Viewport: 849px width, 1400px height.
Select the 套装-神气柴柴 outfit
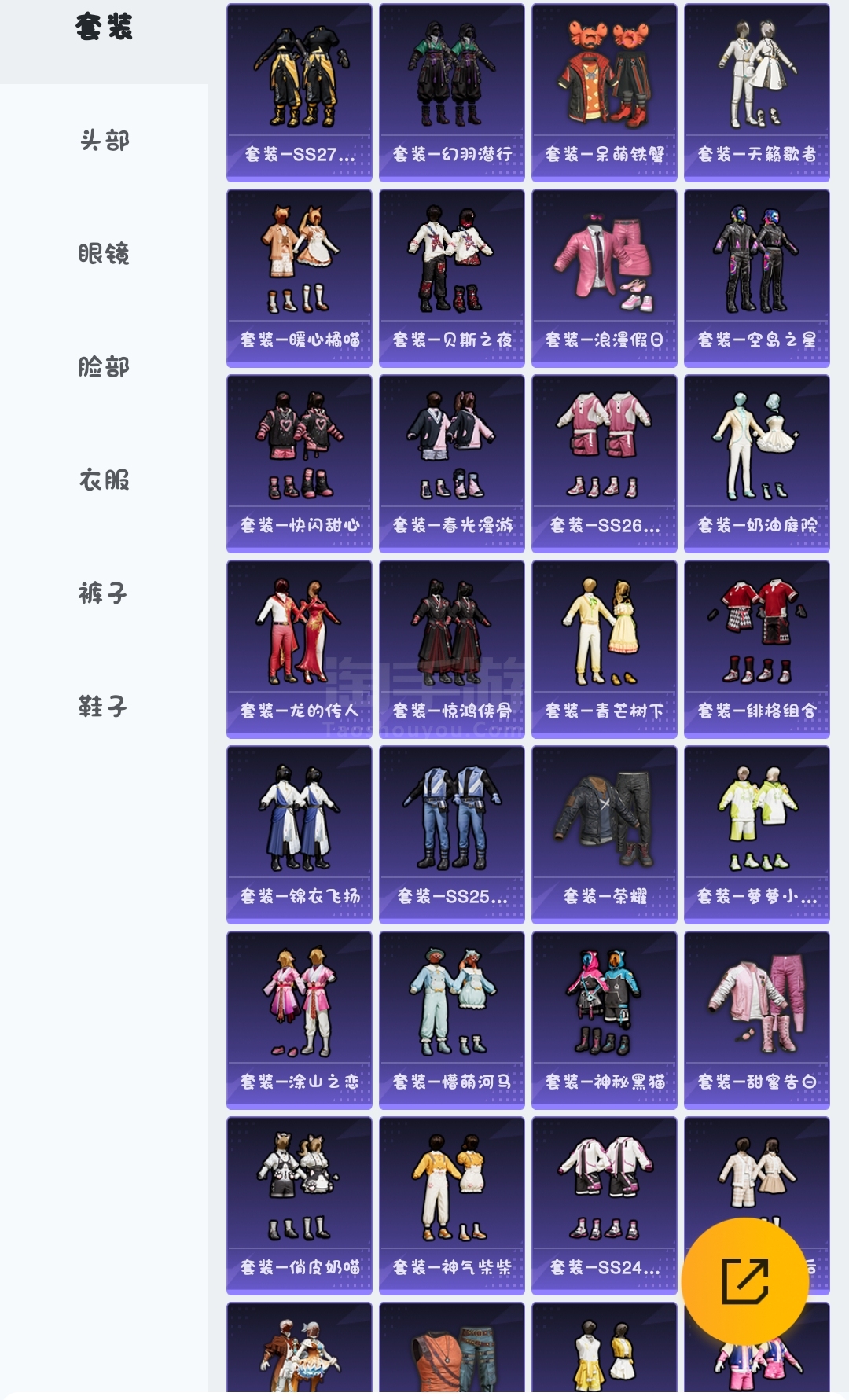pyautogui.click(x=452, y=1206)
